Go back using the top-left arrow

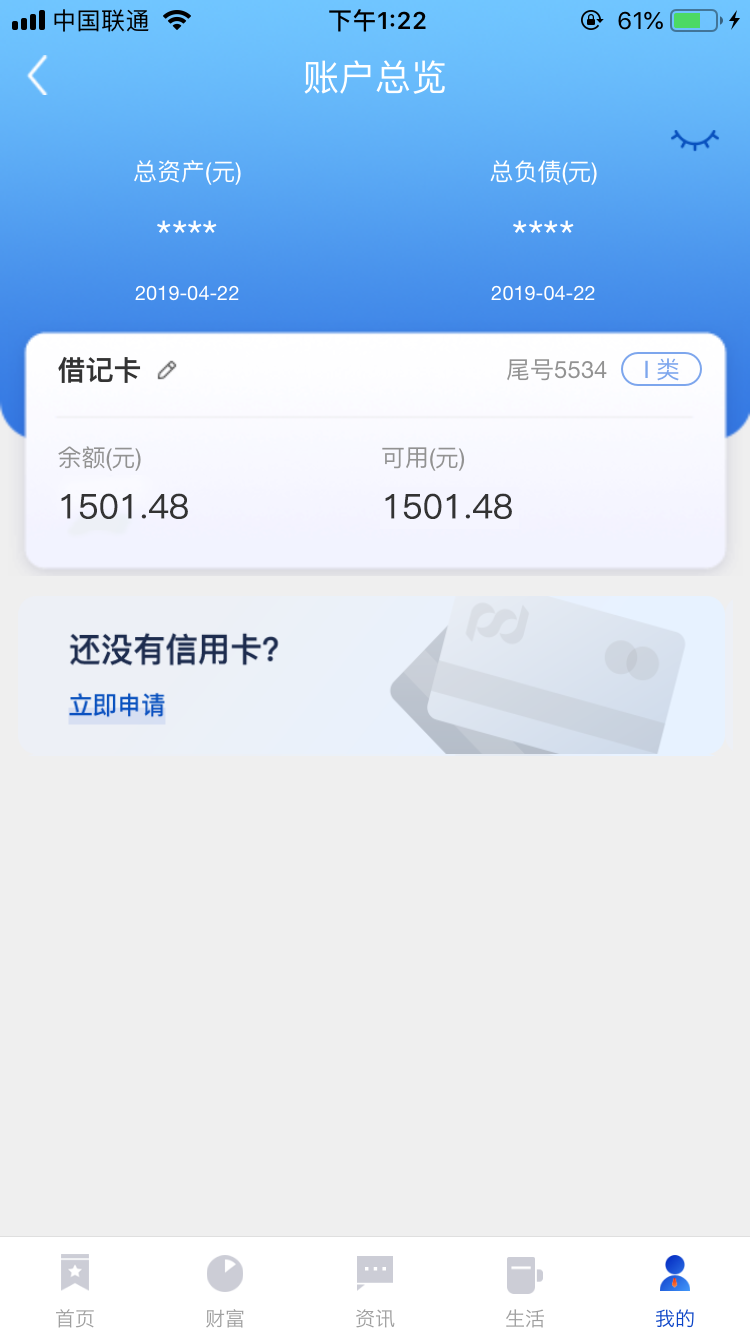point(37,76)
